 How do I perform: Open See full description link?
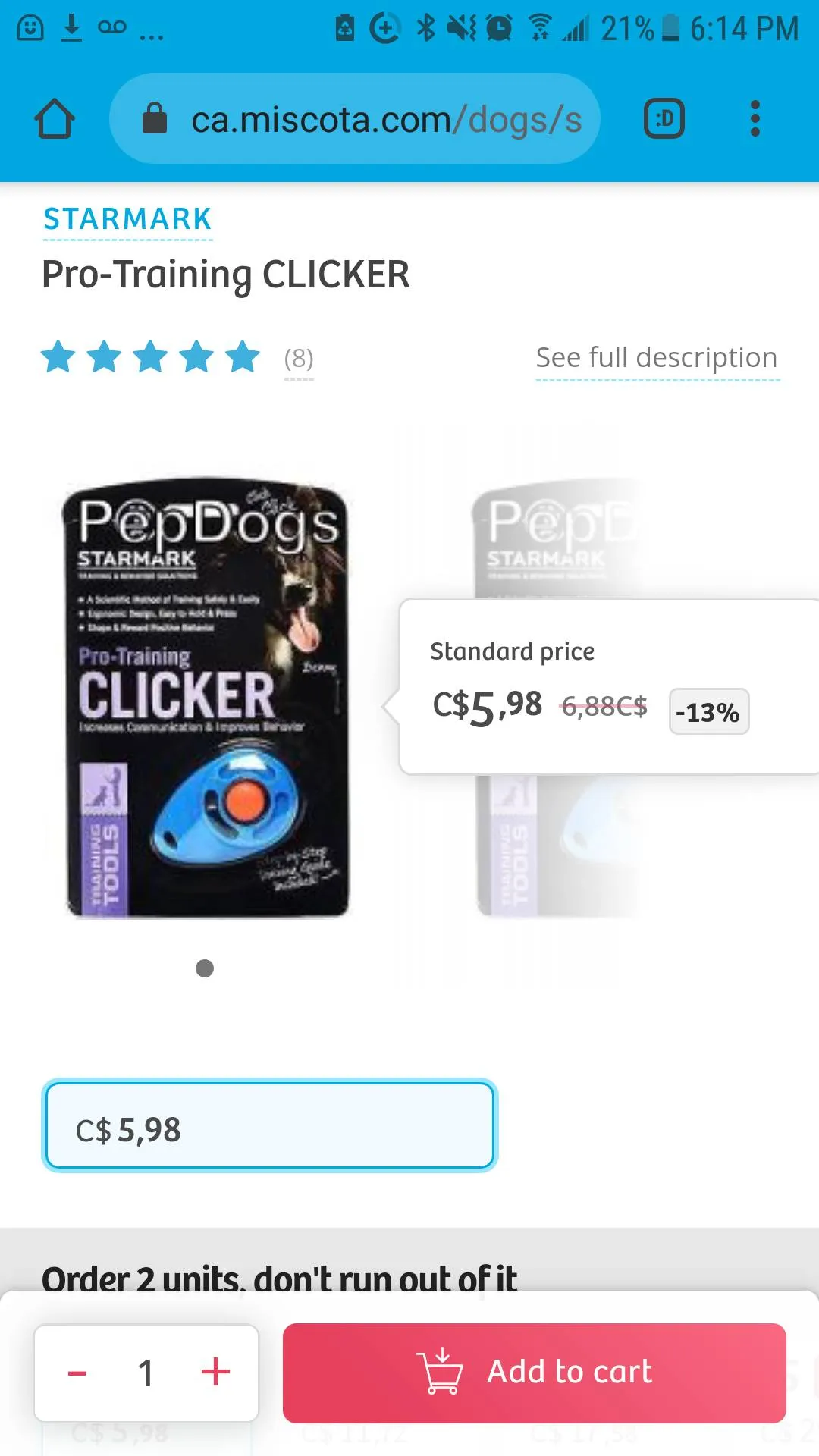pyautogui.click(x=657, y=358)
